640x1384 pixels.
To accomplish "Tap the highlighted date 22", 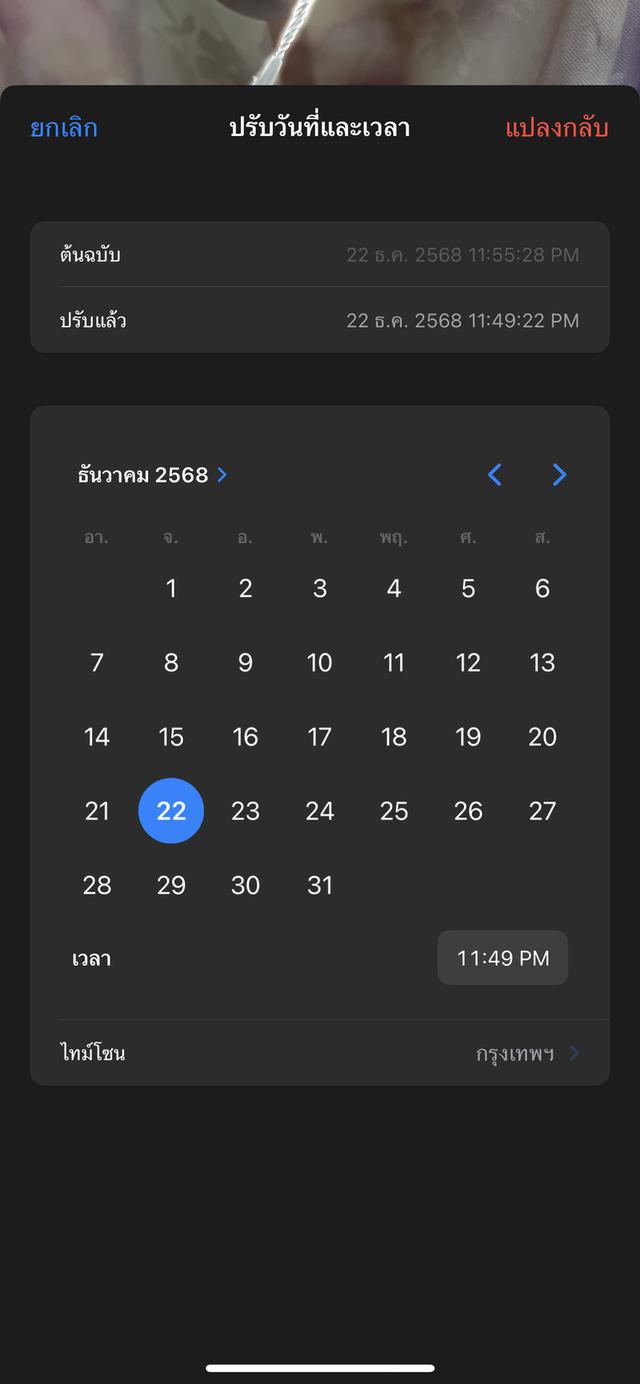I will coord(171,811).
